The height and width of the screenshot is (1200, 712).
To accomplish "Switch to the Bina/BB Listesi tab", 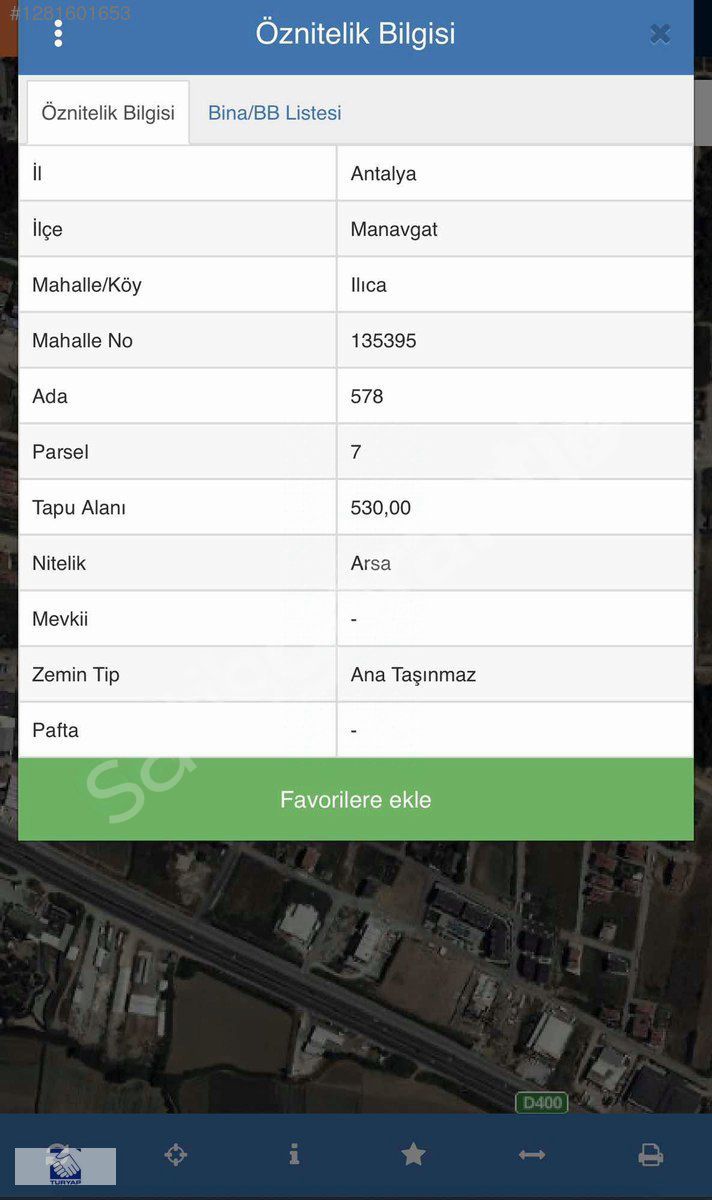I will [x=275, y=113].
